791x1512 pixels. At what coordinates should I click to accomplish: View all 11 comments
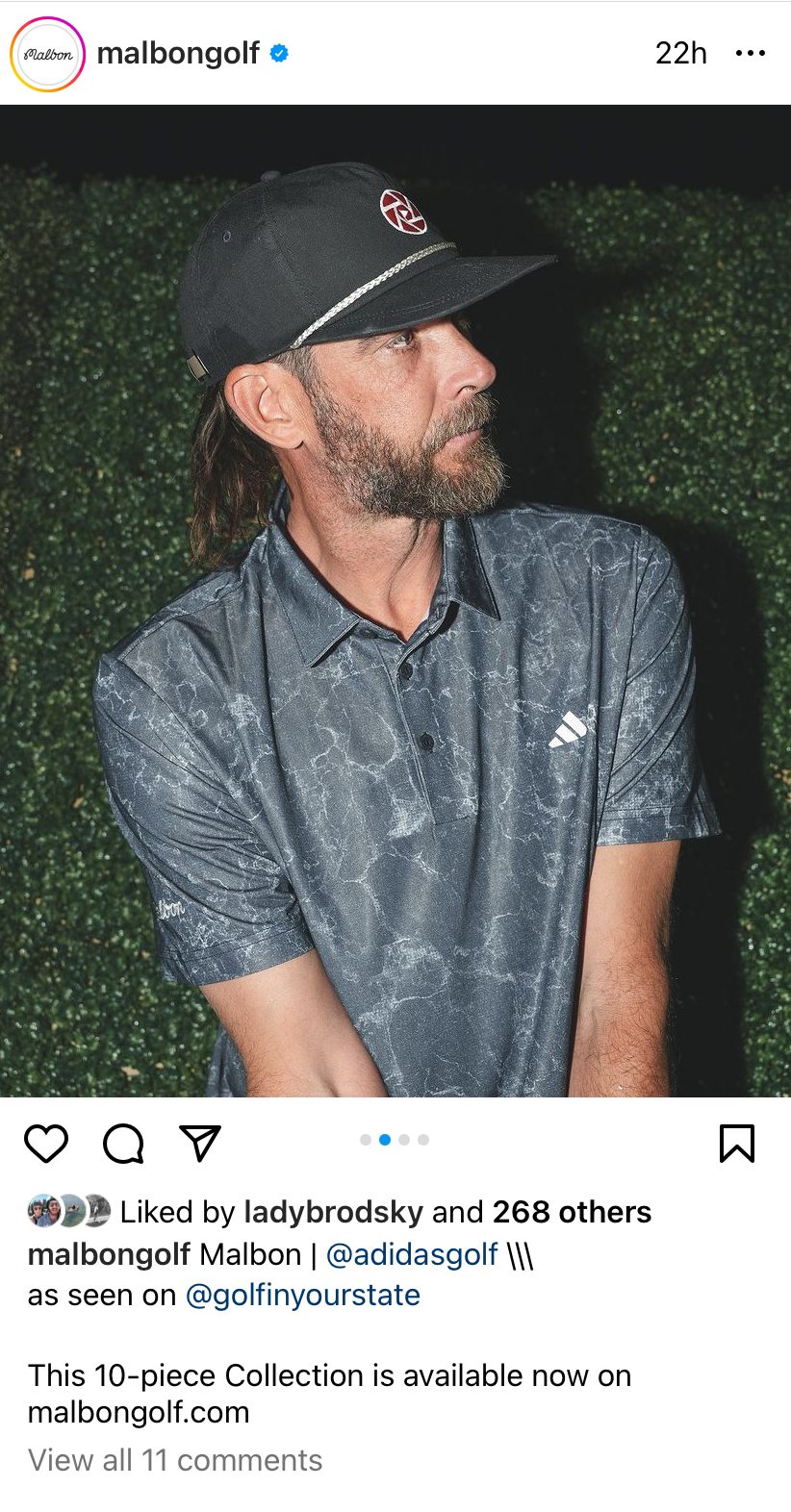[175, 1460]
